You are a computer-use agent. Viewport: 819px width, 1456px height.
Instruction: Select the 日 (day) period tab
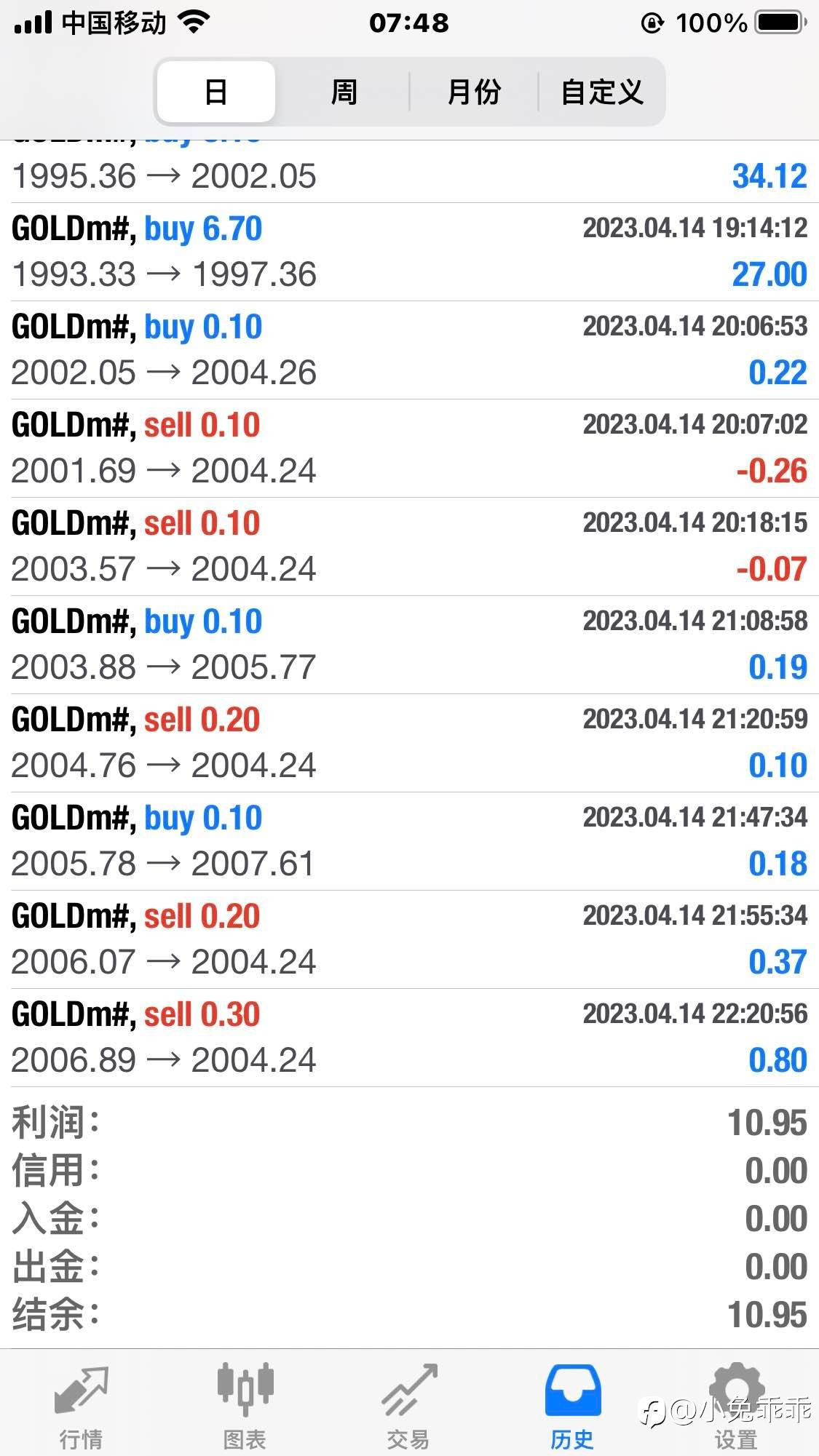[x=216, y=92]
